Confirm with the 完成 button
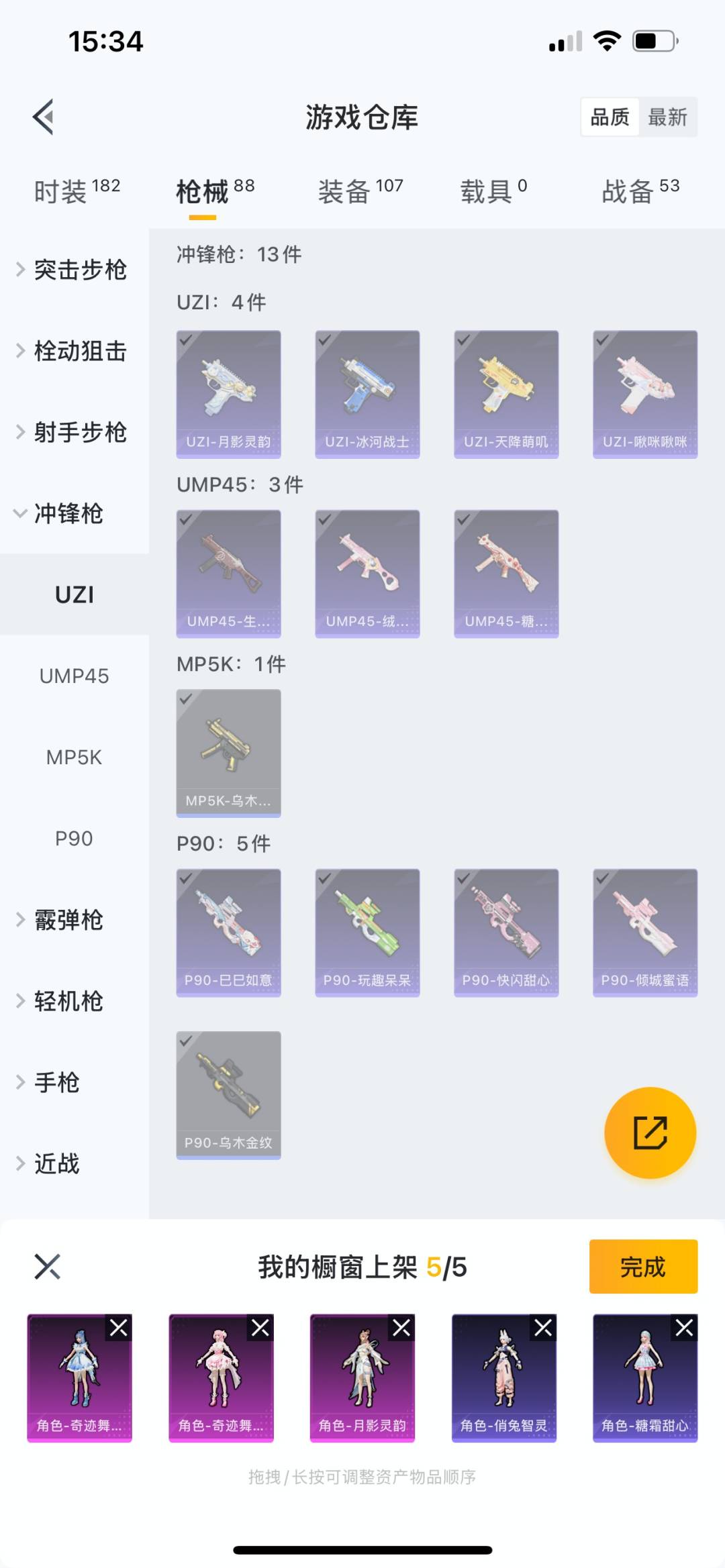This screenshot has width=725, height=1568. (643, 1267)
